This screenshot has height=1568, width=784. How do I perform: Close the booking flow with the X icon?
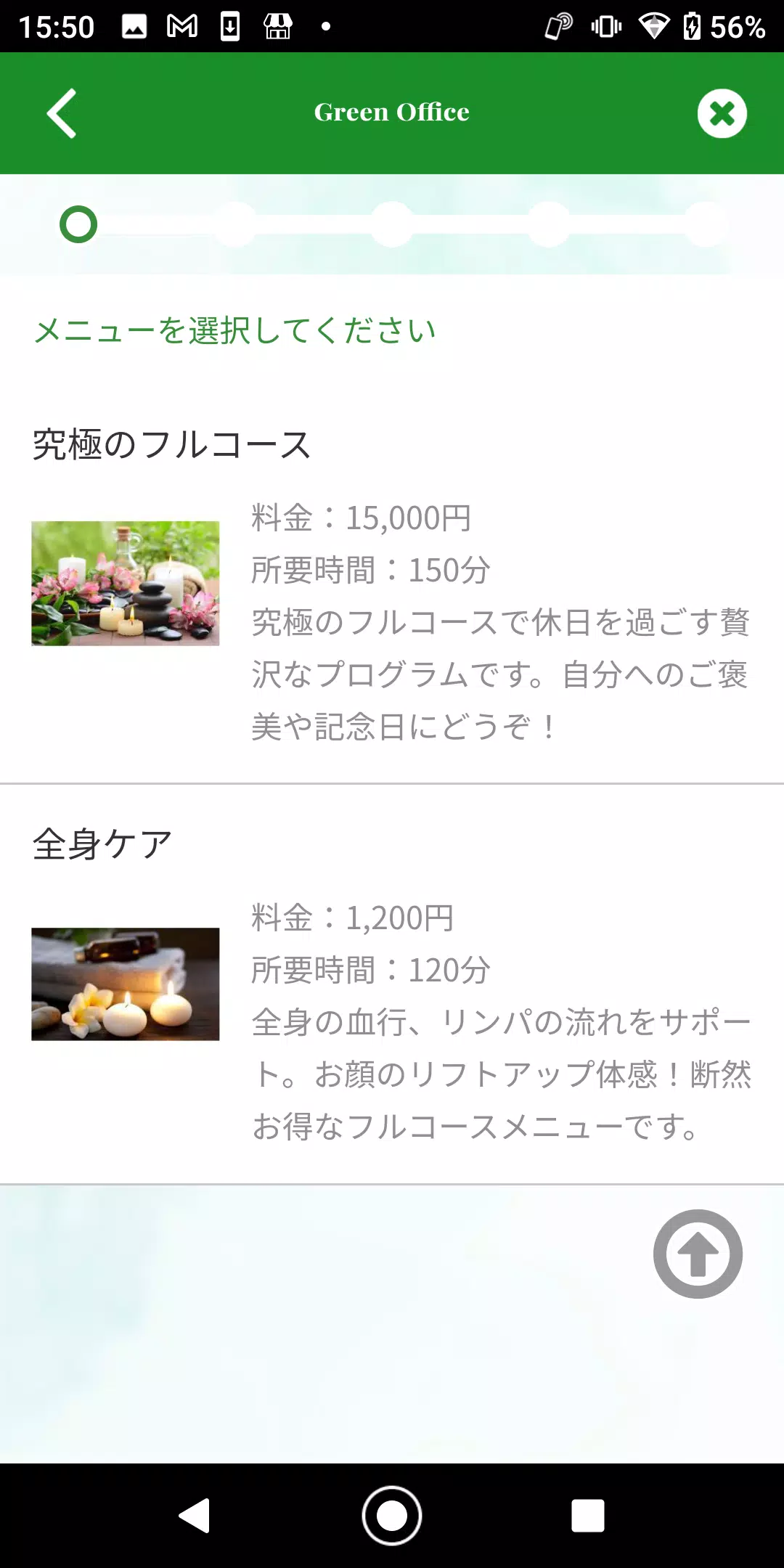(722, 113)
